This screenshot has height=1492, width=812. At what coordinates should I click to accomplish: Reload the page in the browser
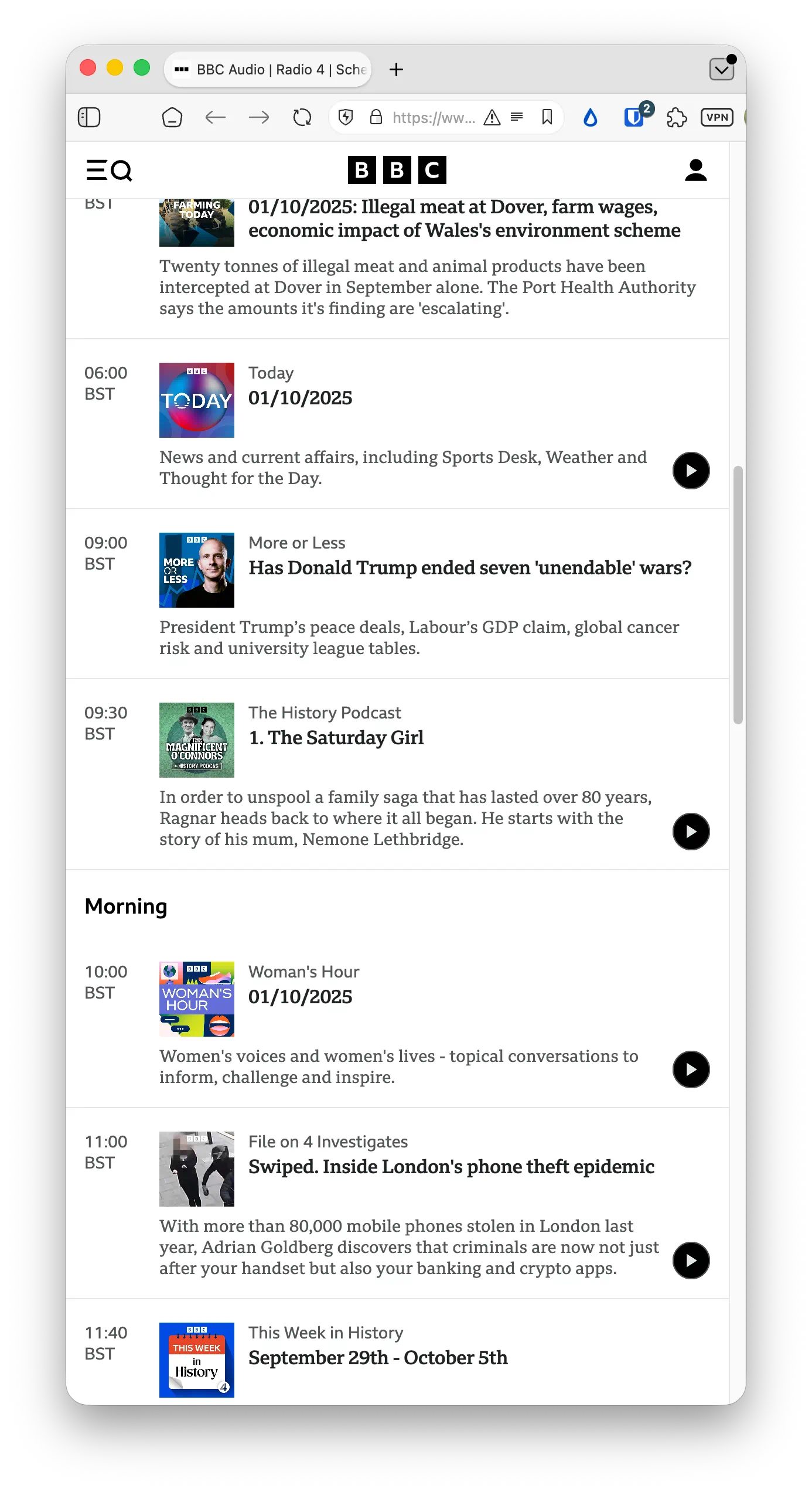coord(302,118)
